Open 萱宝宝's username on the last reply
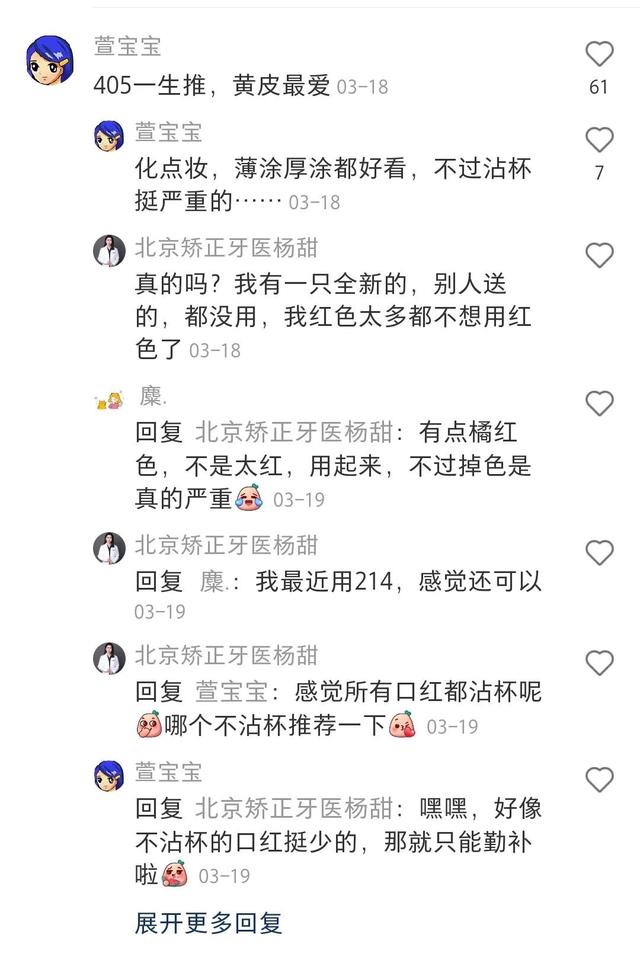The height and width of the screenshot is (960, 640). tap(168, 772)
